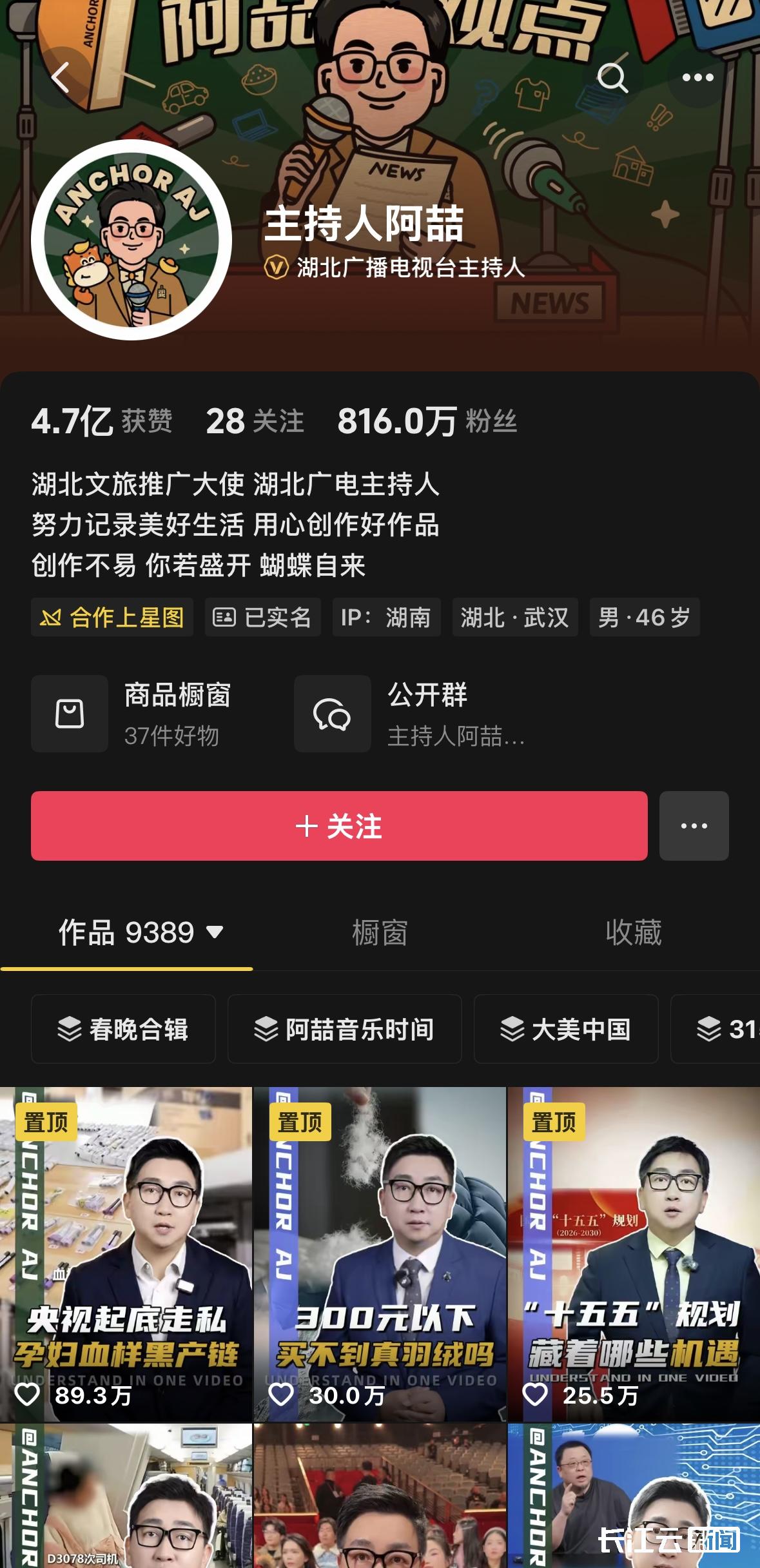
Task: Switch to the 橱窗 tab
Action: [x=380, y=933]
